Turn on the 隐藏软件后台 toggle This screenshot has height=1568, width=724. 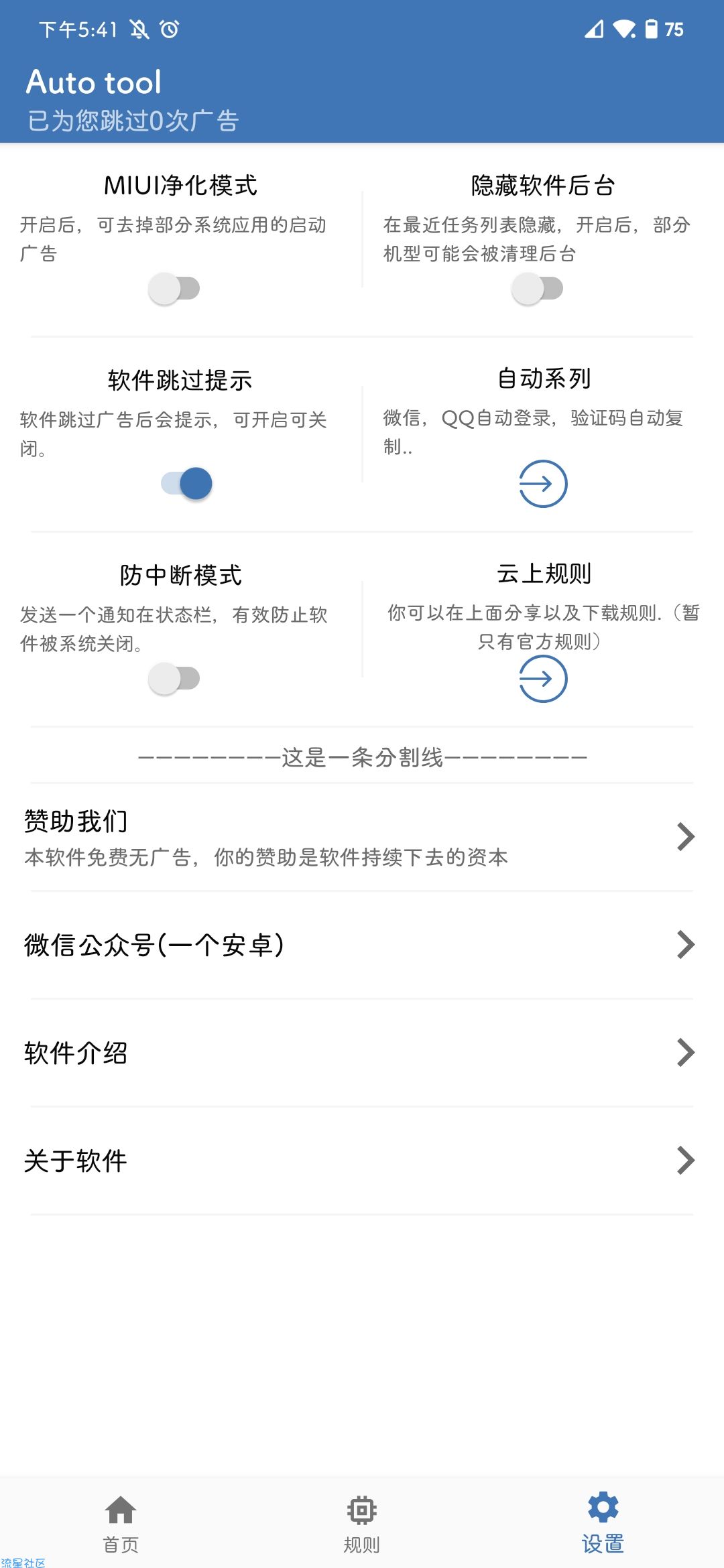pos(538,289)
